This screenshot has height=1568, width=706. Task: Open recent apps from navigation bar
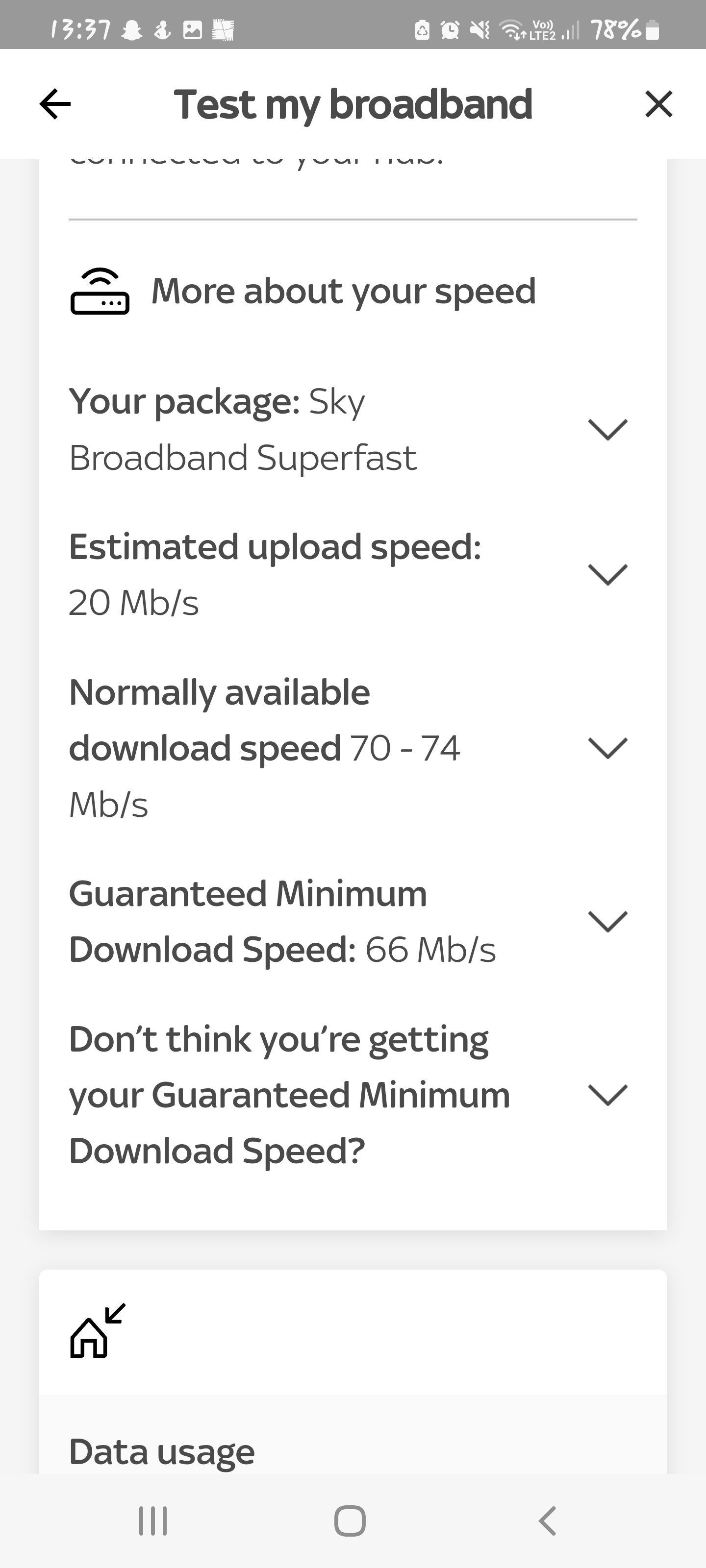point(153,1521)
